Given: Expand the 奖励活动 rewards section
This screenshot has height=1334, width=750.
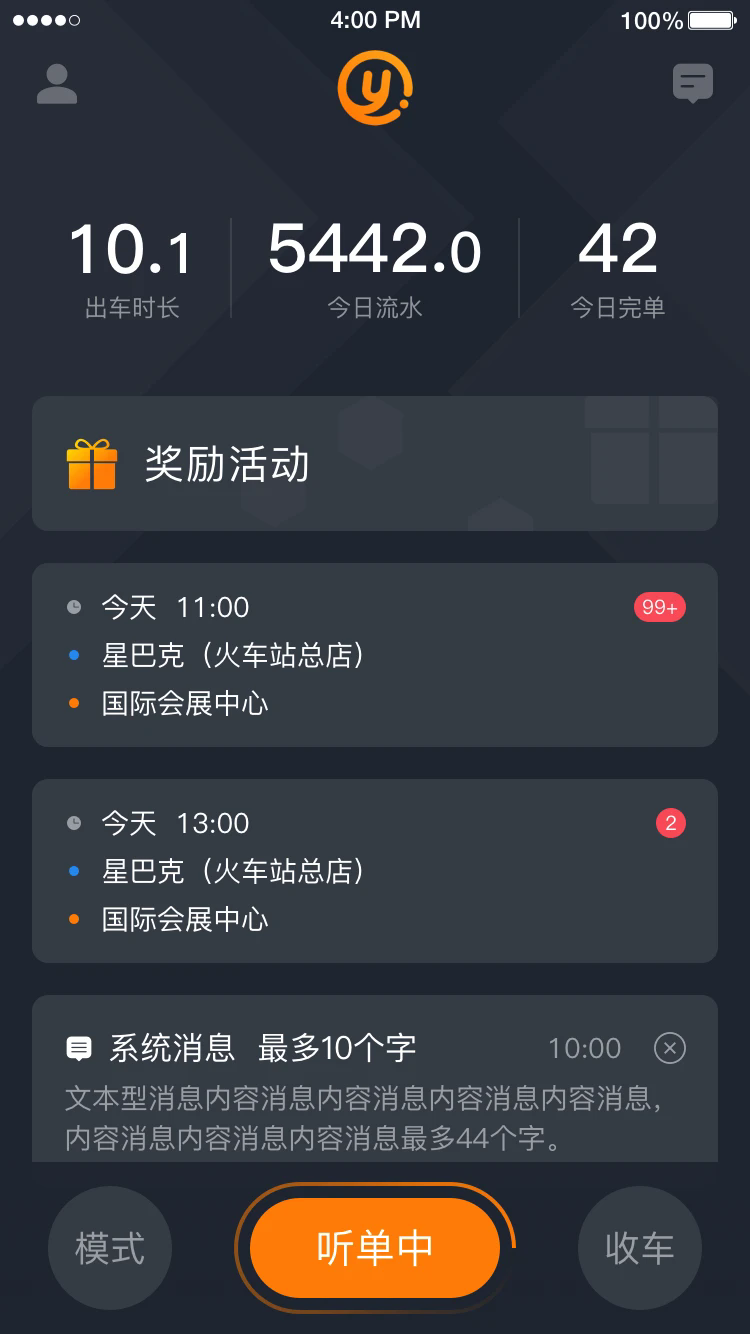Looking at the screenshot, I should click(x=375, y=463).
